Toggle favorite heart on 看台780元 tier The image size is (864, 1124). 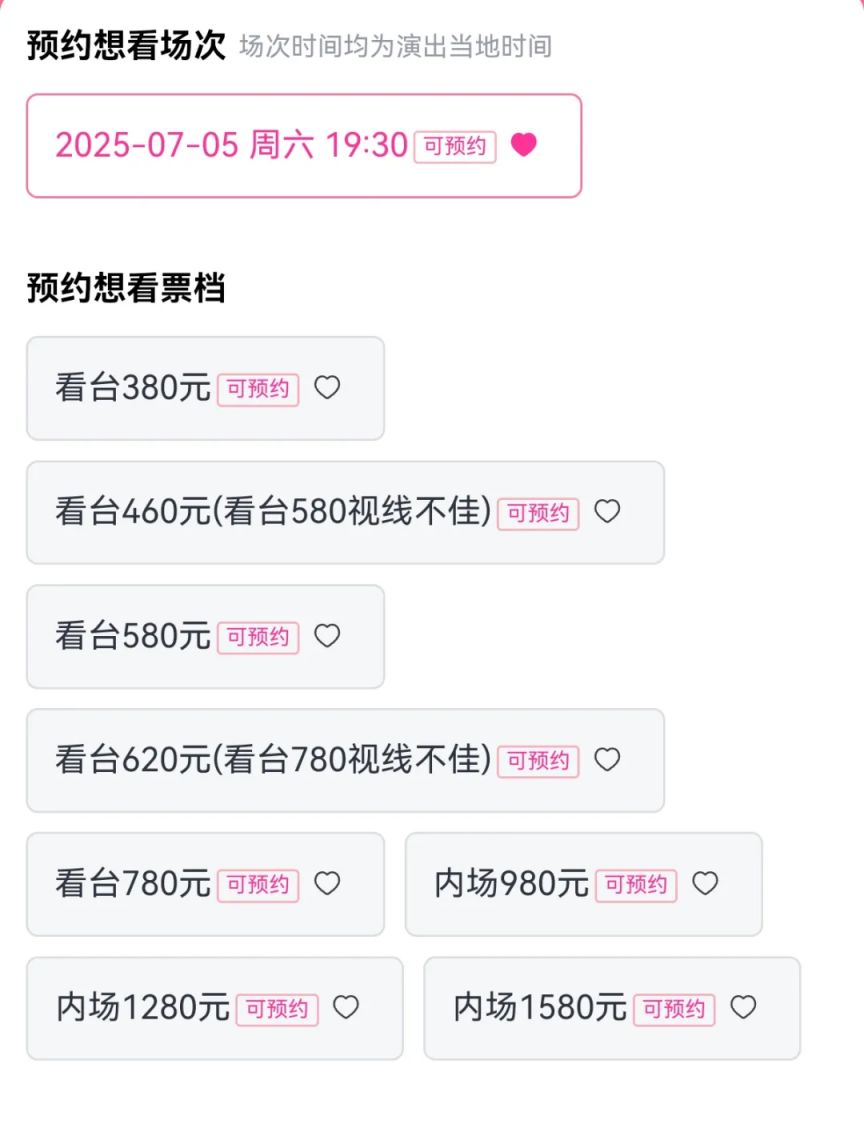[x=327, y=884]
